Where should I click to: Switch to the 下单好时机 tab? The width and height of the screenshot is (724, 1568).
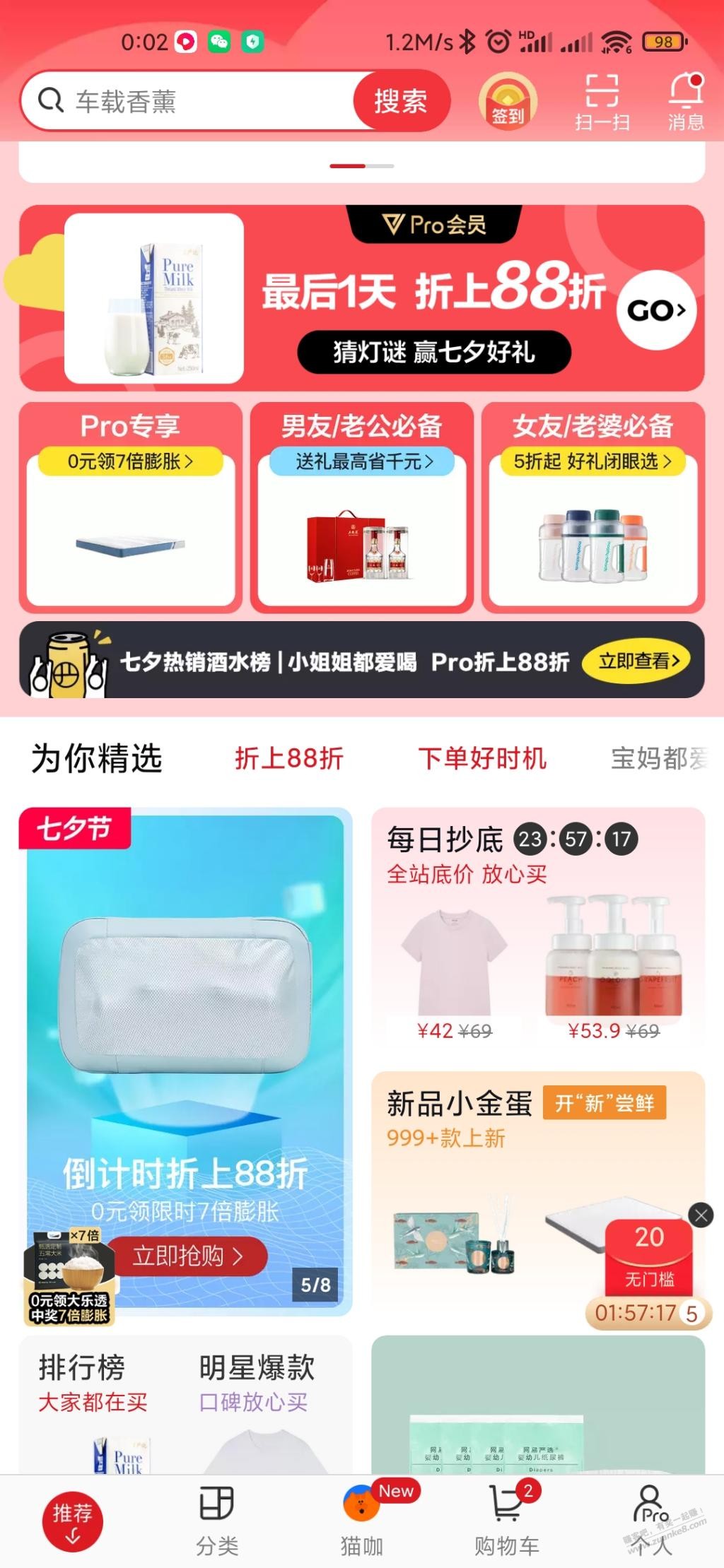point(482,758)
